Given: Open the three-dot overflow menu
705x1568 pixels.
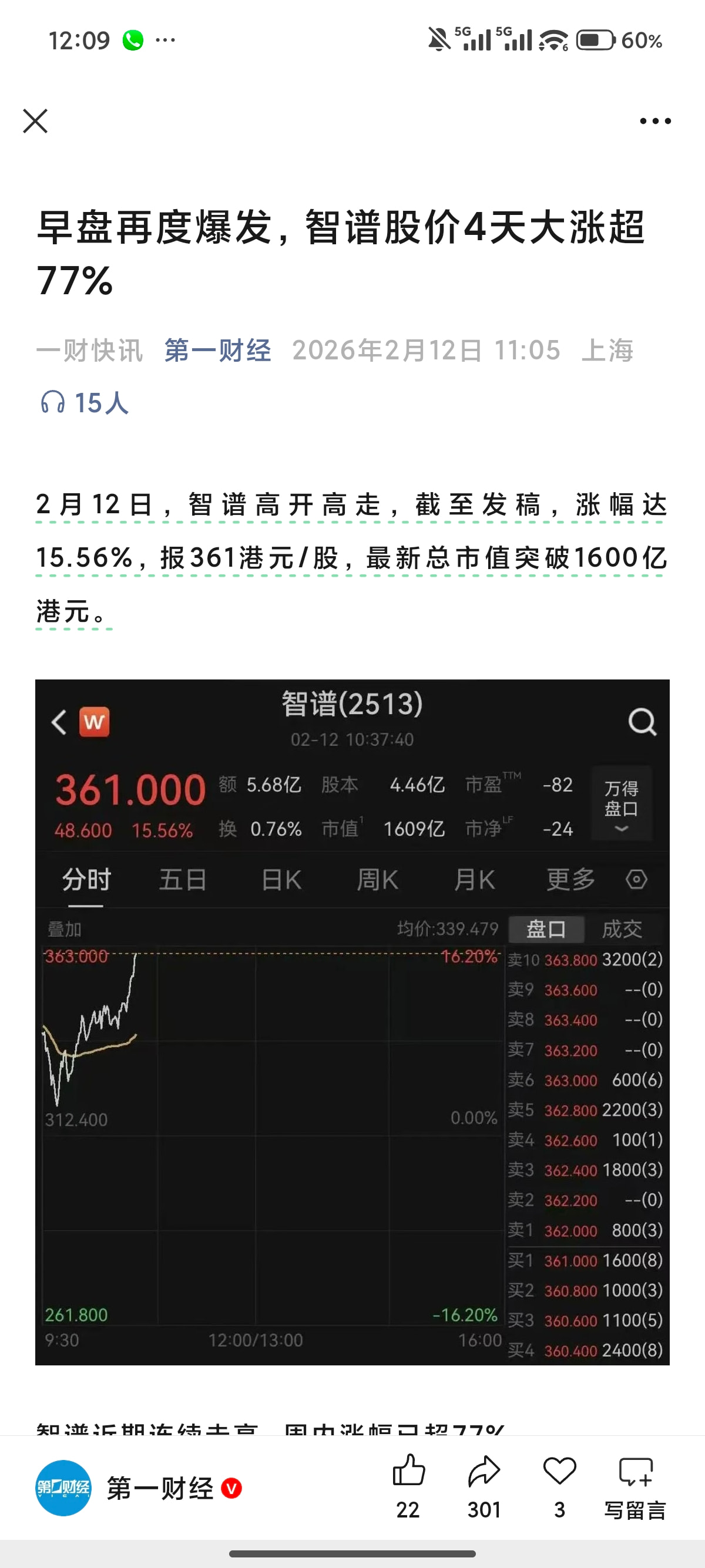Looking at the screenshot, I should tap(655, 121).
